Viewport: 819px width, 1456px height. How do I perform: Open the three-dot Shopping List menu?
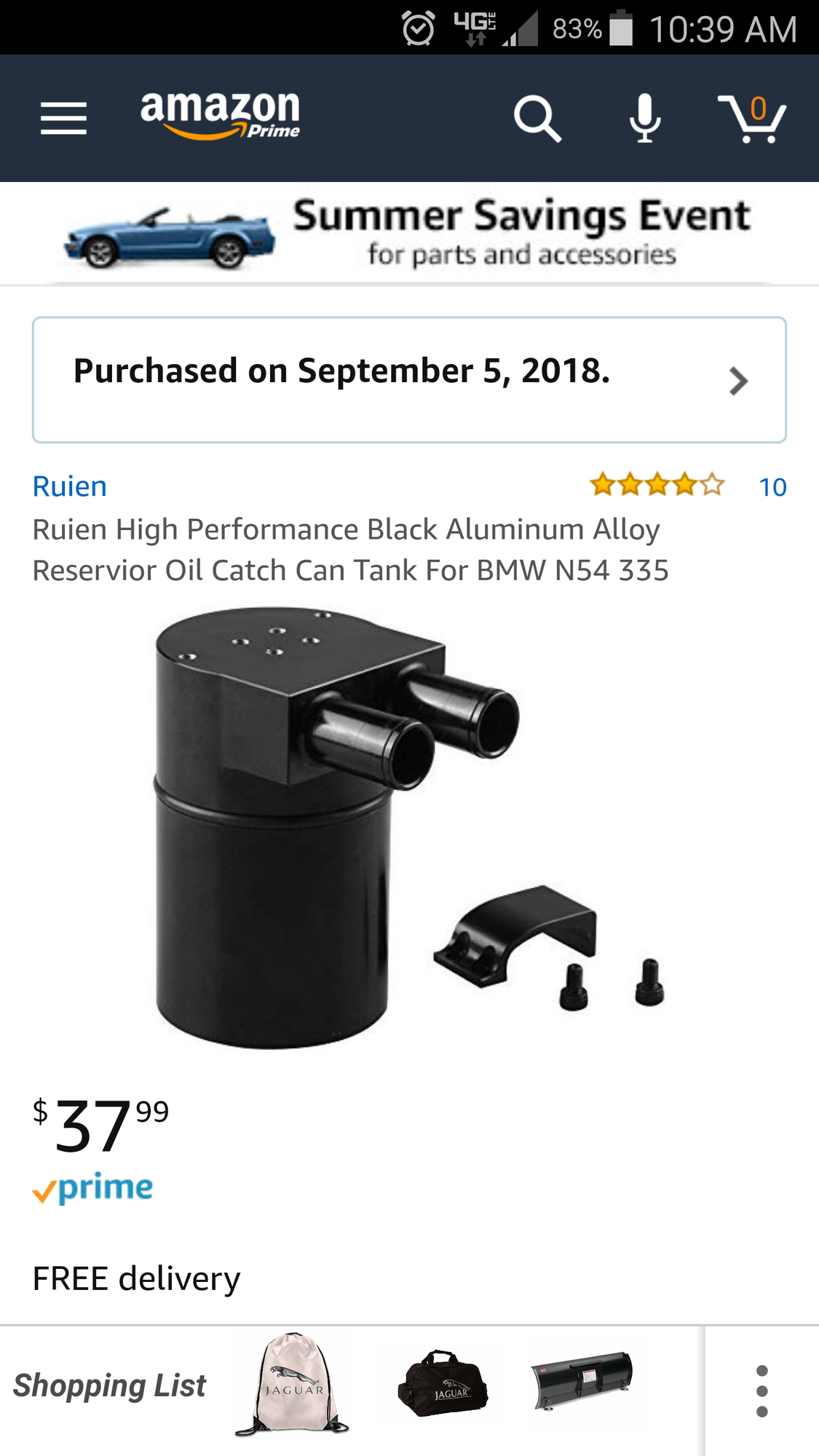761,1390
